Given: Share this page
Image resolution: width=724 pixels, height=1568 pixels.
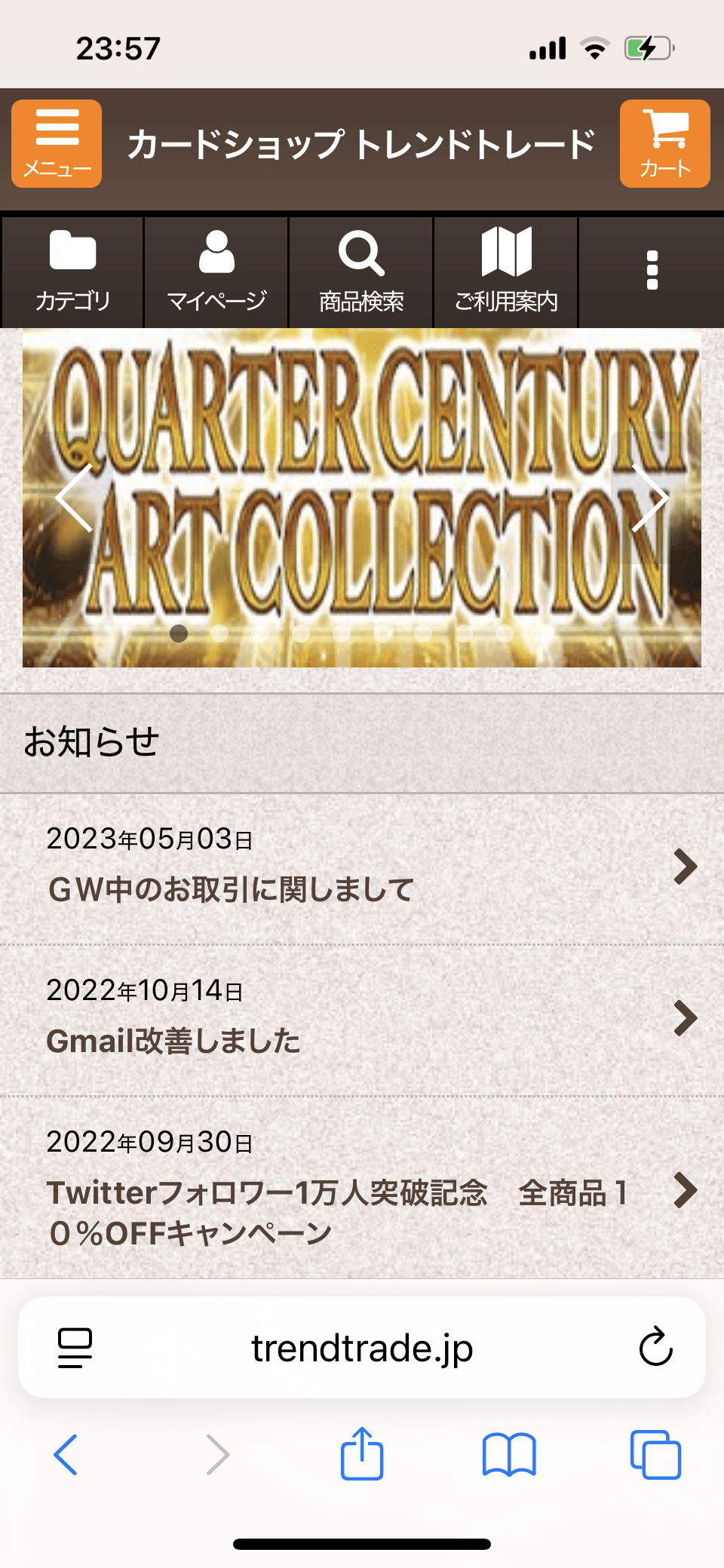Looking at the screenshot, I should point(362,1453).
